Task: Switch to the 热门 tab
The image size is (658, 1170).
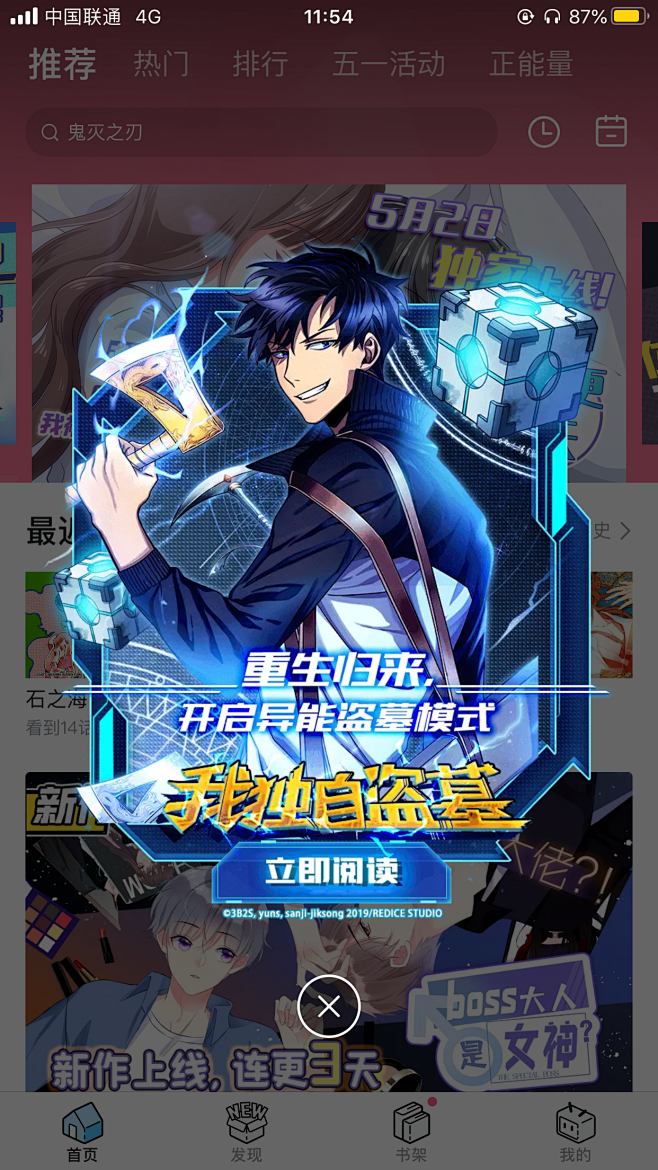Action: tap(162, 65)
